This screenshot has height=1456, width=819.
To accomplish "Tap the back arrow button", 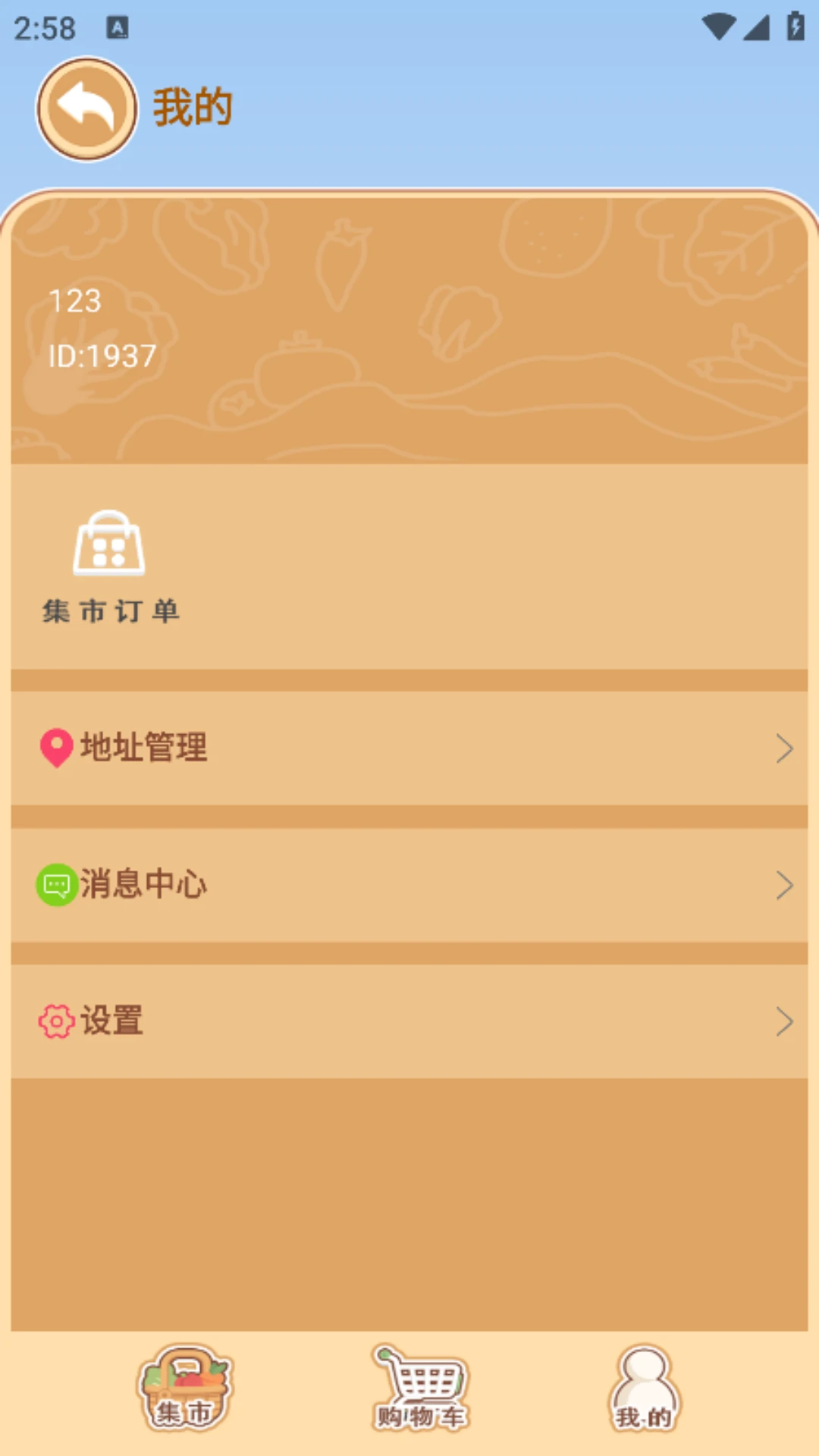I will 86,108.
